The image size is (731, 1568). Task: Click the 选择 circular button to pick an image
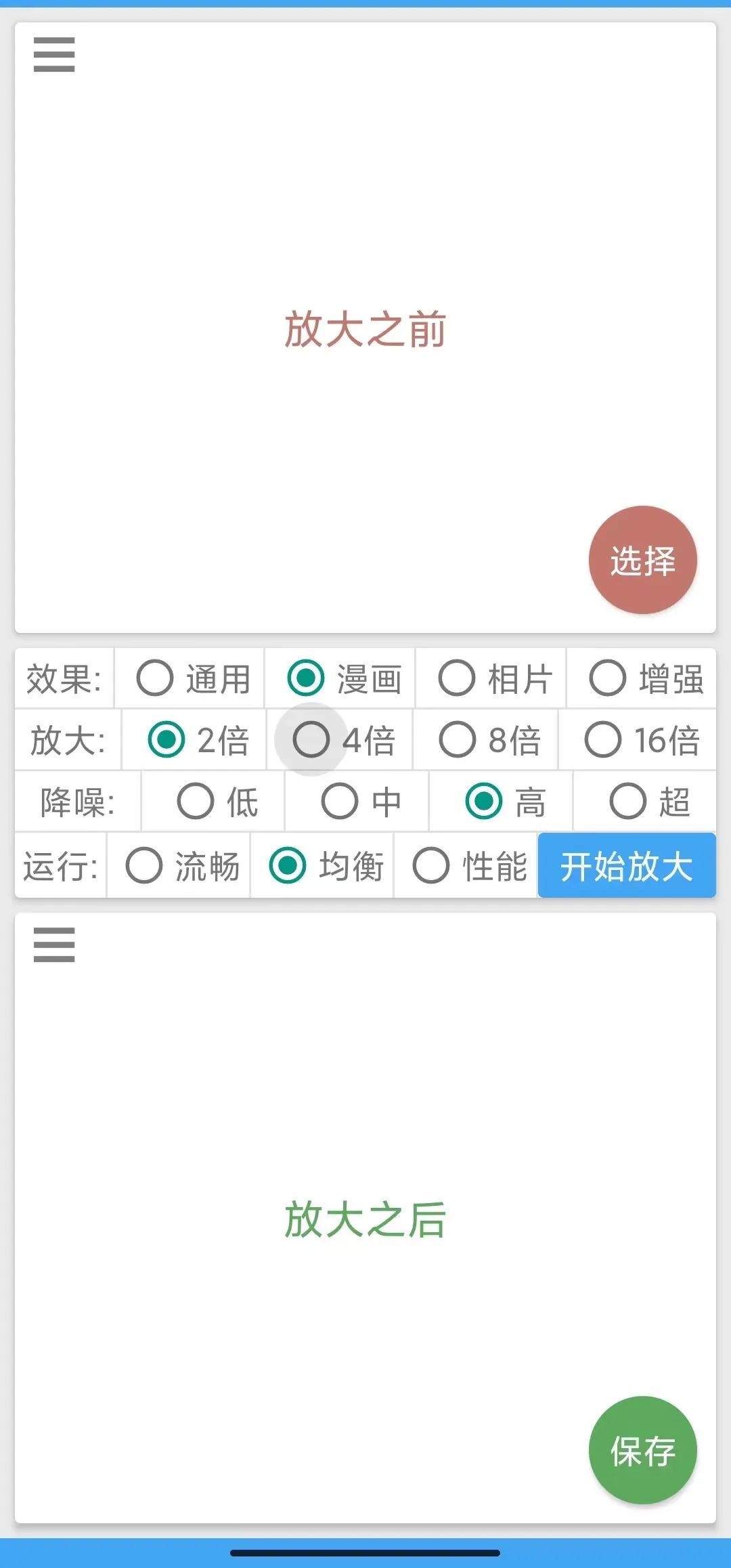(x=642, y=559)
